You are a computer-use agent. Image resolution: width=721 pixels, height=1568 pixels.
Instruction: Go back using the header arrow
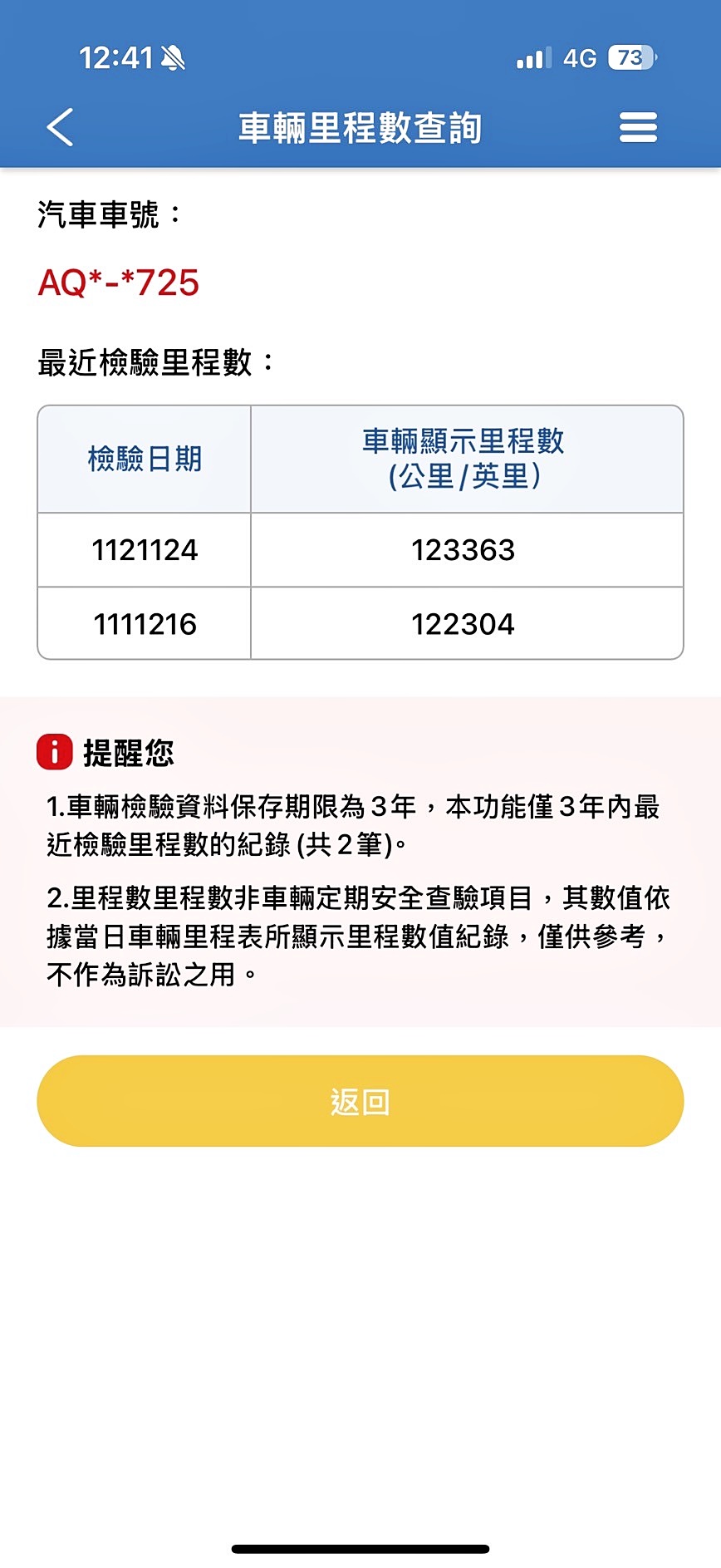tap(61, 127)
